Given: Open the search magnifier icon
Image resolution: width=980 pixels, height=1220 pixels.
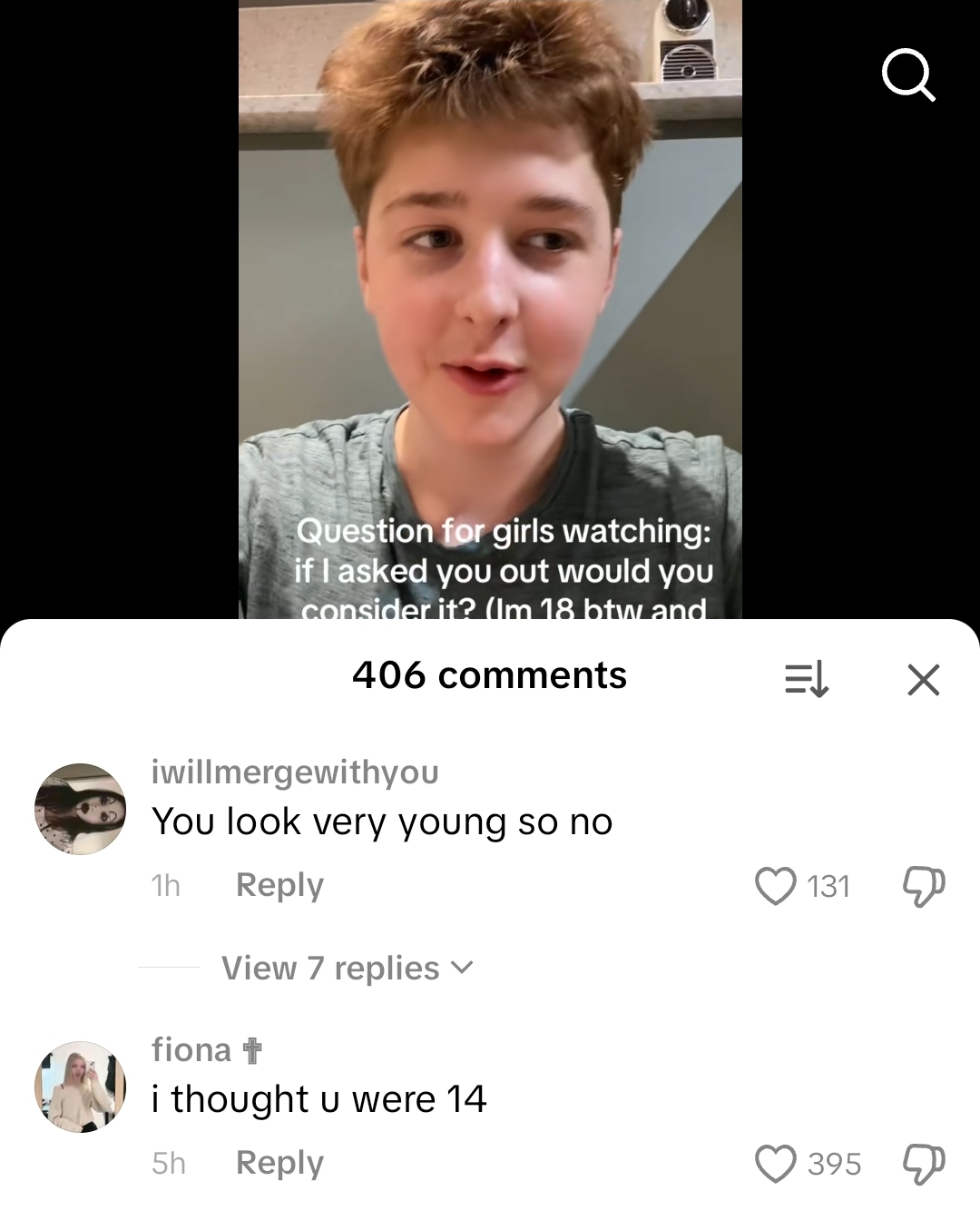Looking at the screenshot, I should point(908,74).
